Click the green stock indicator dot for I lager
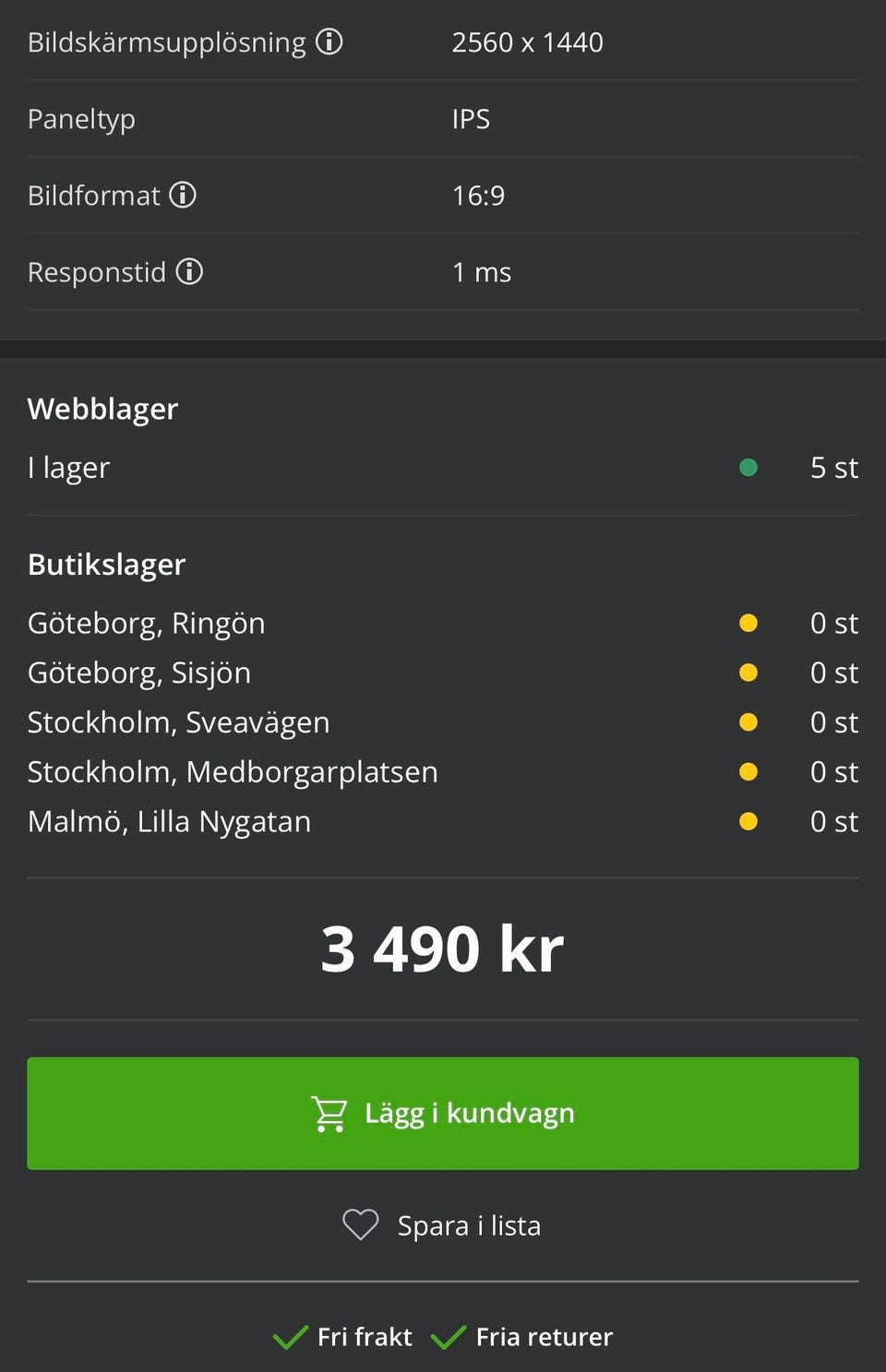886x1372 pixels. [x=748, y=468]
